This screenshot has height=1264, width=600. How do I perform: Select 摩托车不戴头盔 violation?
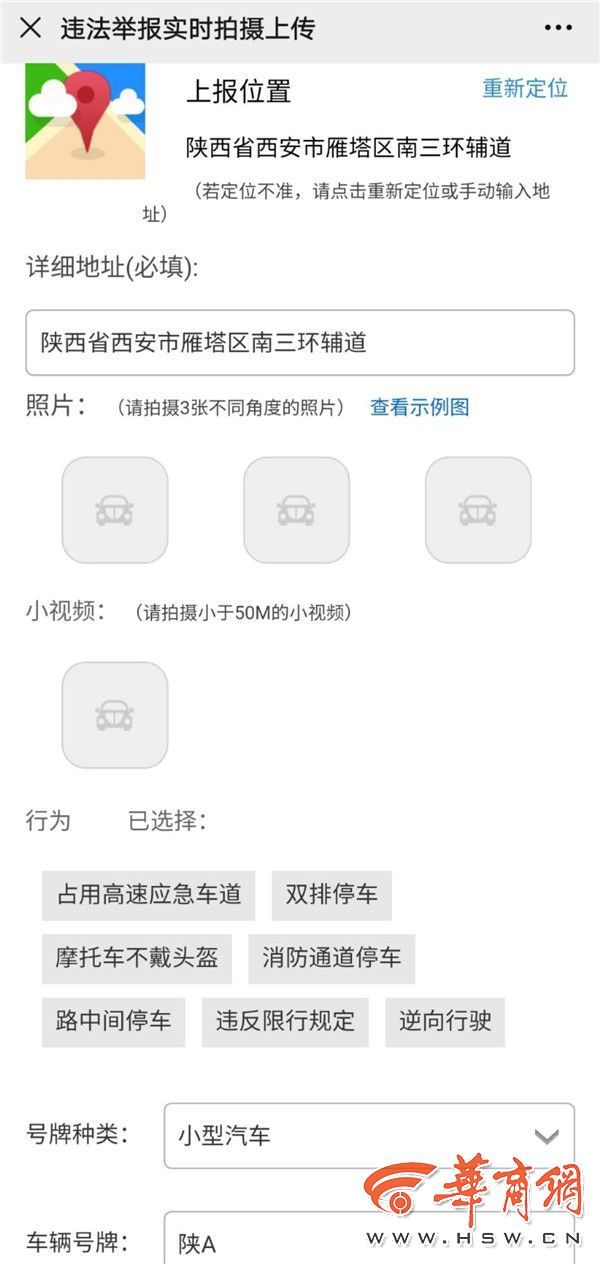(137, 958)
